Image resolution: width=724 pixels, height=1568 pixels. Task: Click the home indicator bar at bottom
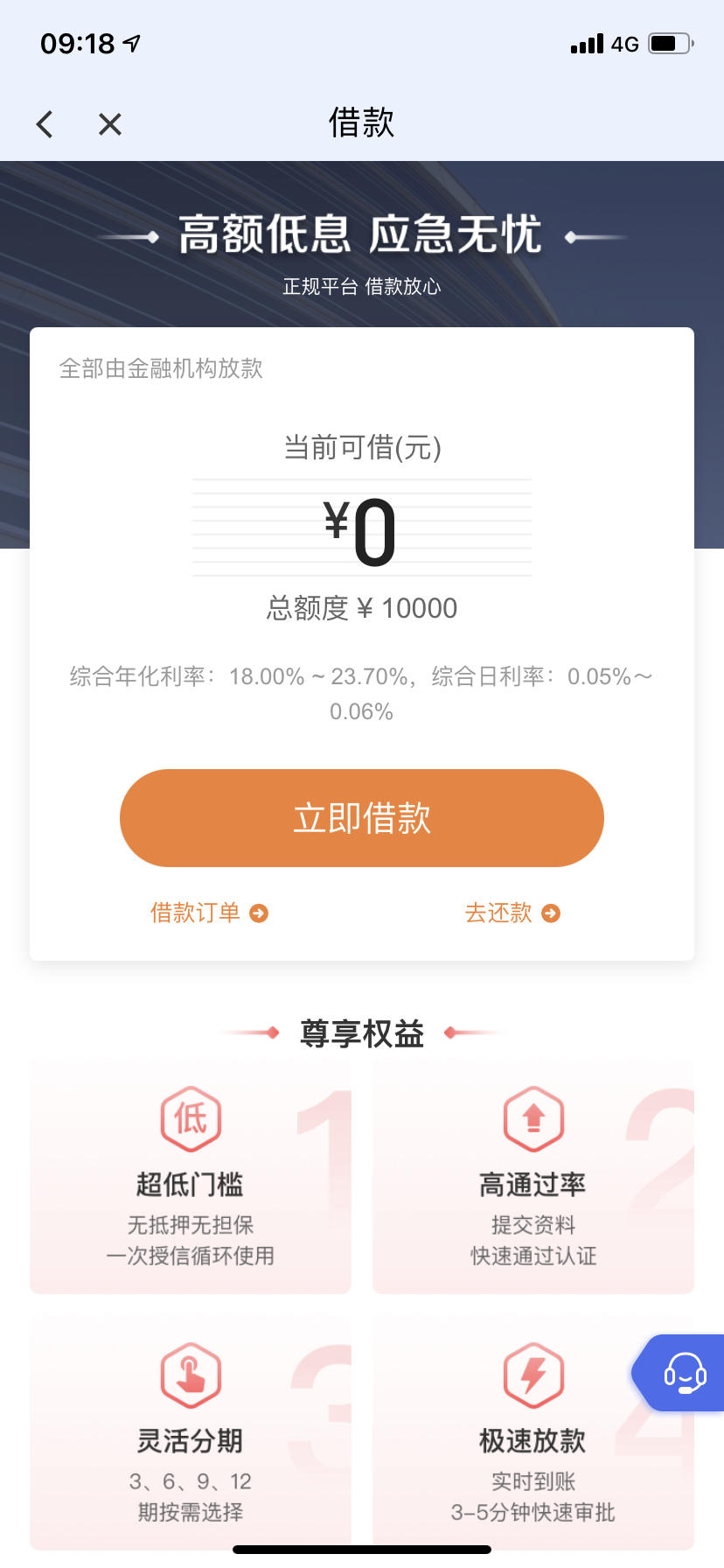(361, 1548)
